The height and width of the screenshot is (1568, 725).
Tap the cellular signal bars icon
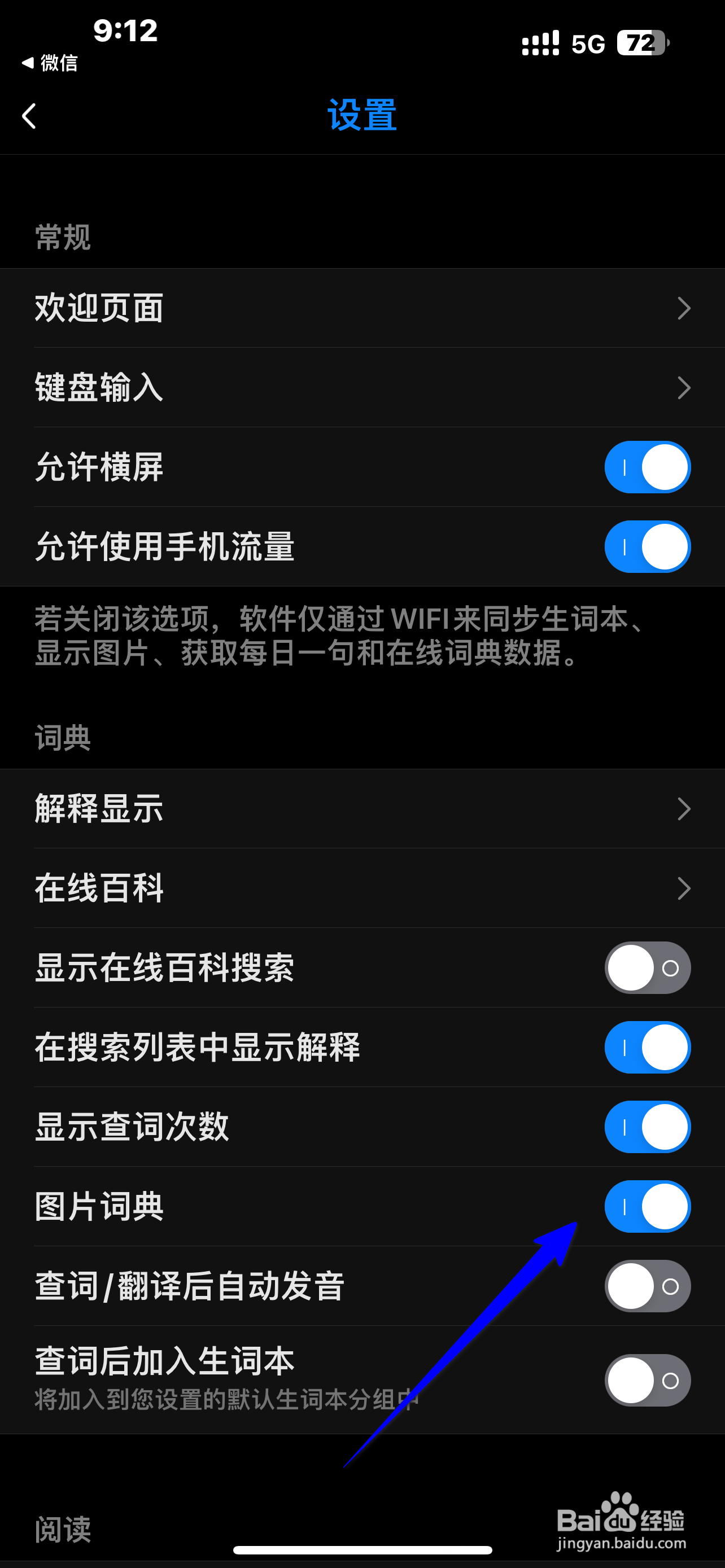(x=539, y=41)
